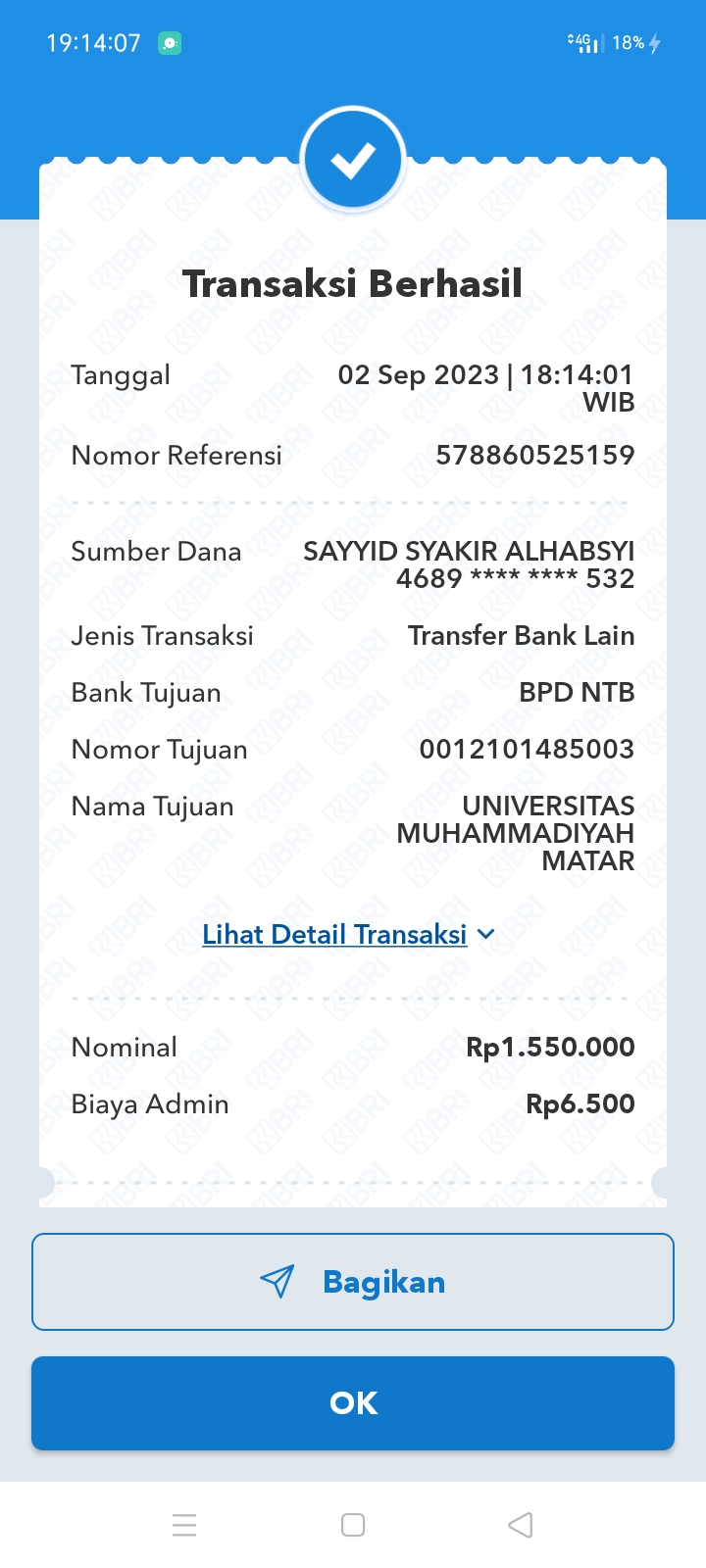Go back using system navigation
The width and height of the screenshot is (706, 1568).
521,1525
